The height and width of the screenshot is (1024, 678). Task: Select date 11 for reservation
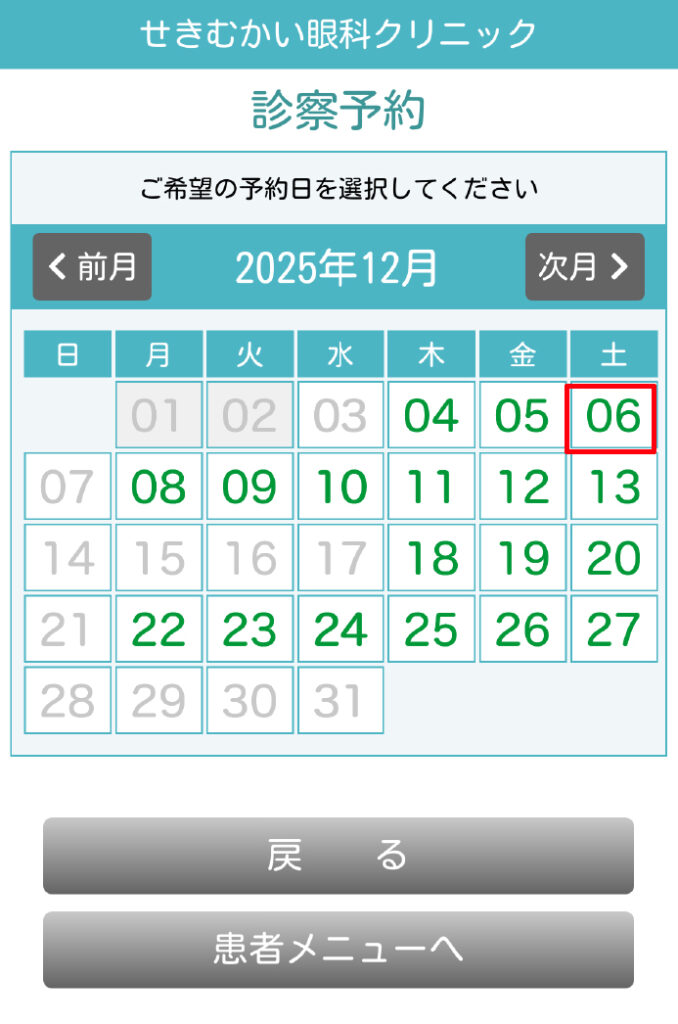click(431, 487)
